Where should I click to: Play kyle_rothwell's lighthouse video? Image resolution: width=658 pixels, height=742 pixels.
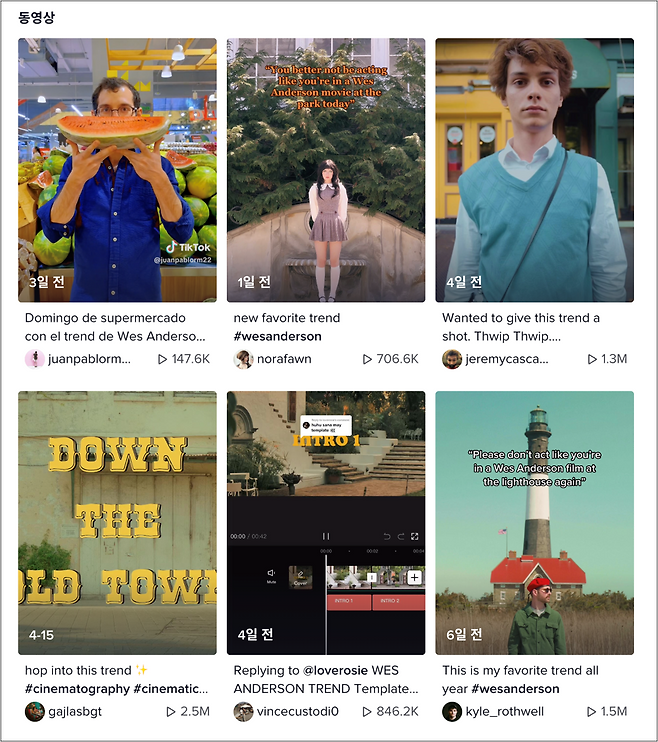534,522
